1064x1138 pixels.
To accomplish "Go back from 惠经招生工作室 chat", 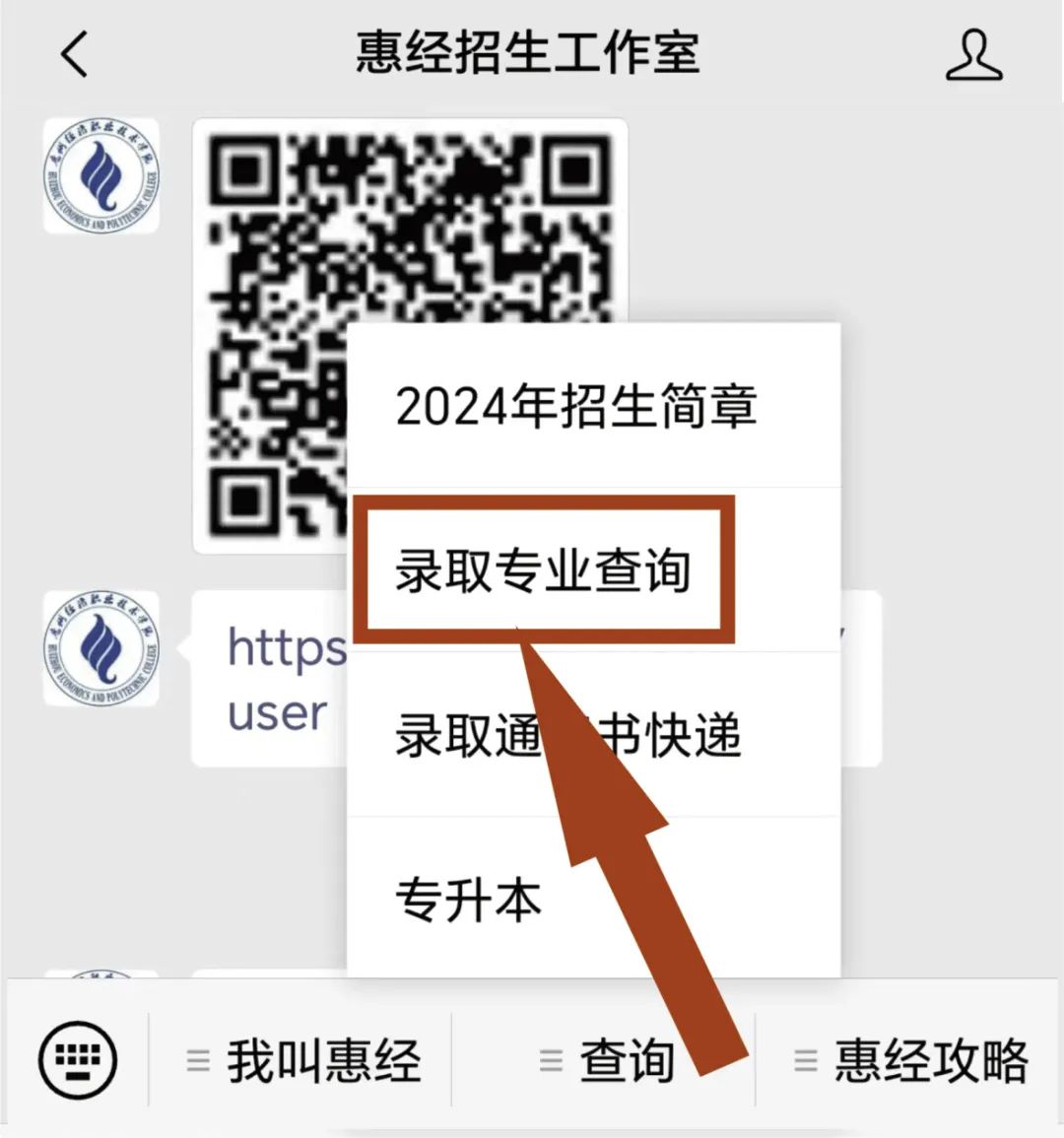I will (x=75, y=53).
